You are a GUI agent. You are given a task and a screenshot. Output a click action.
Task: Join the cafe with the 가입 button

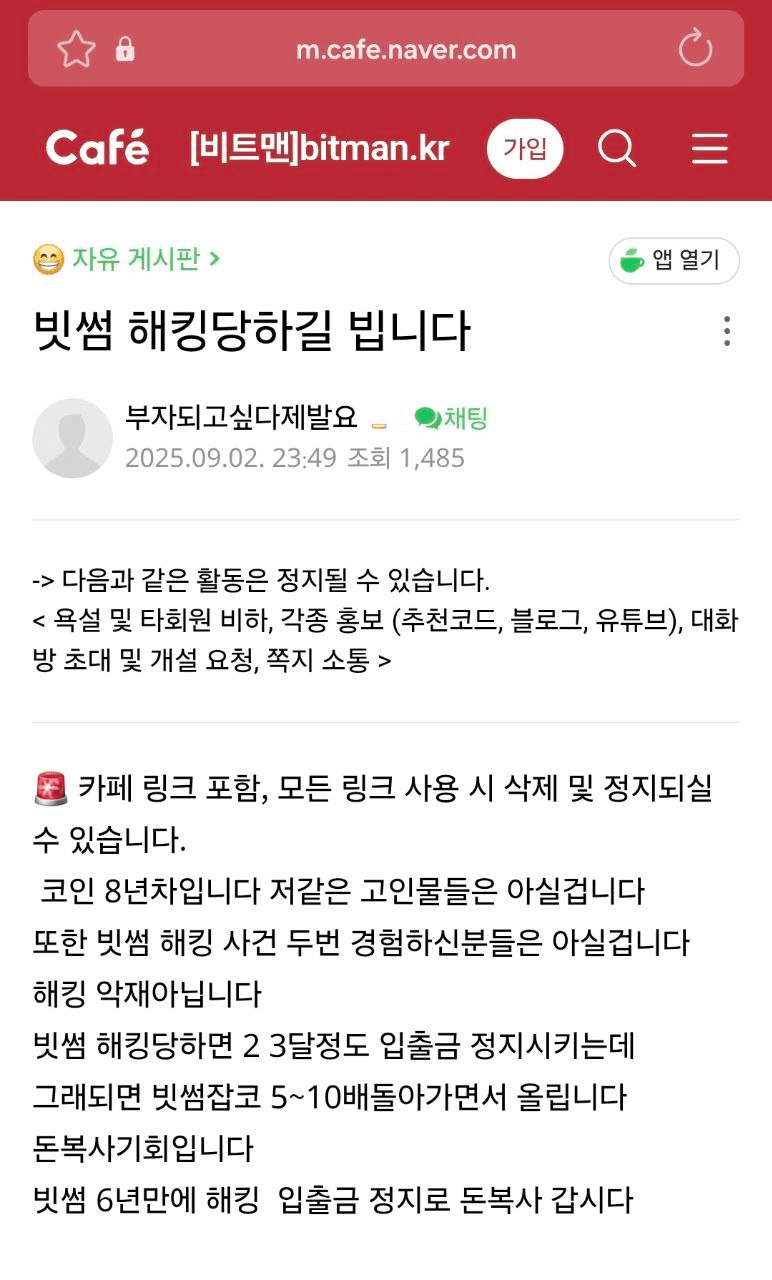[x=525, y=150]
